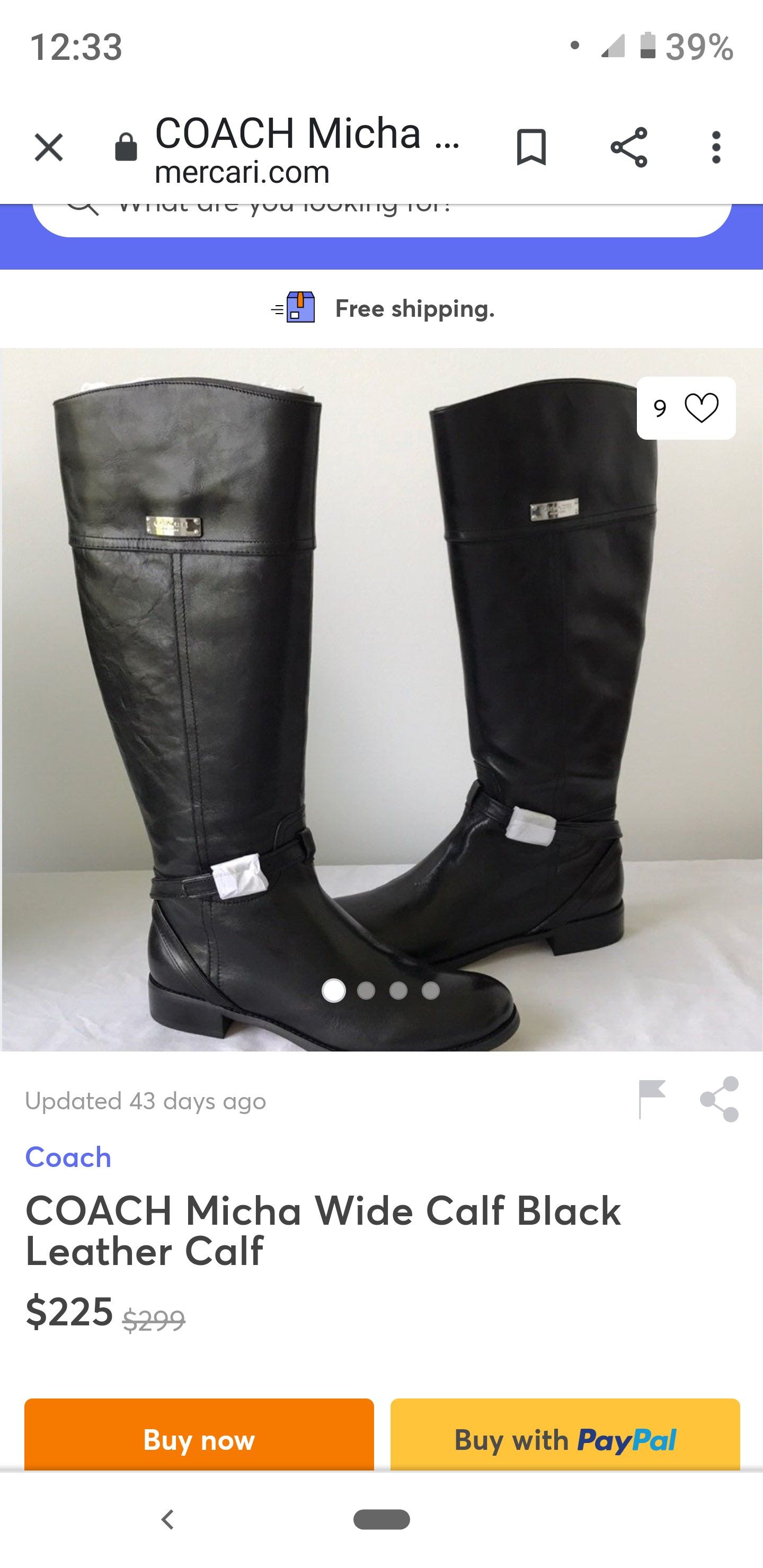Share the page from the browser toolbar
The width and height of the screenshot is (763, 1568).
(628, 147)
